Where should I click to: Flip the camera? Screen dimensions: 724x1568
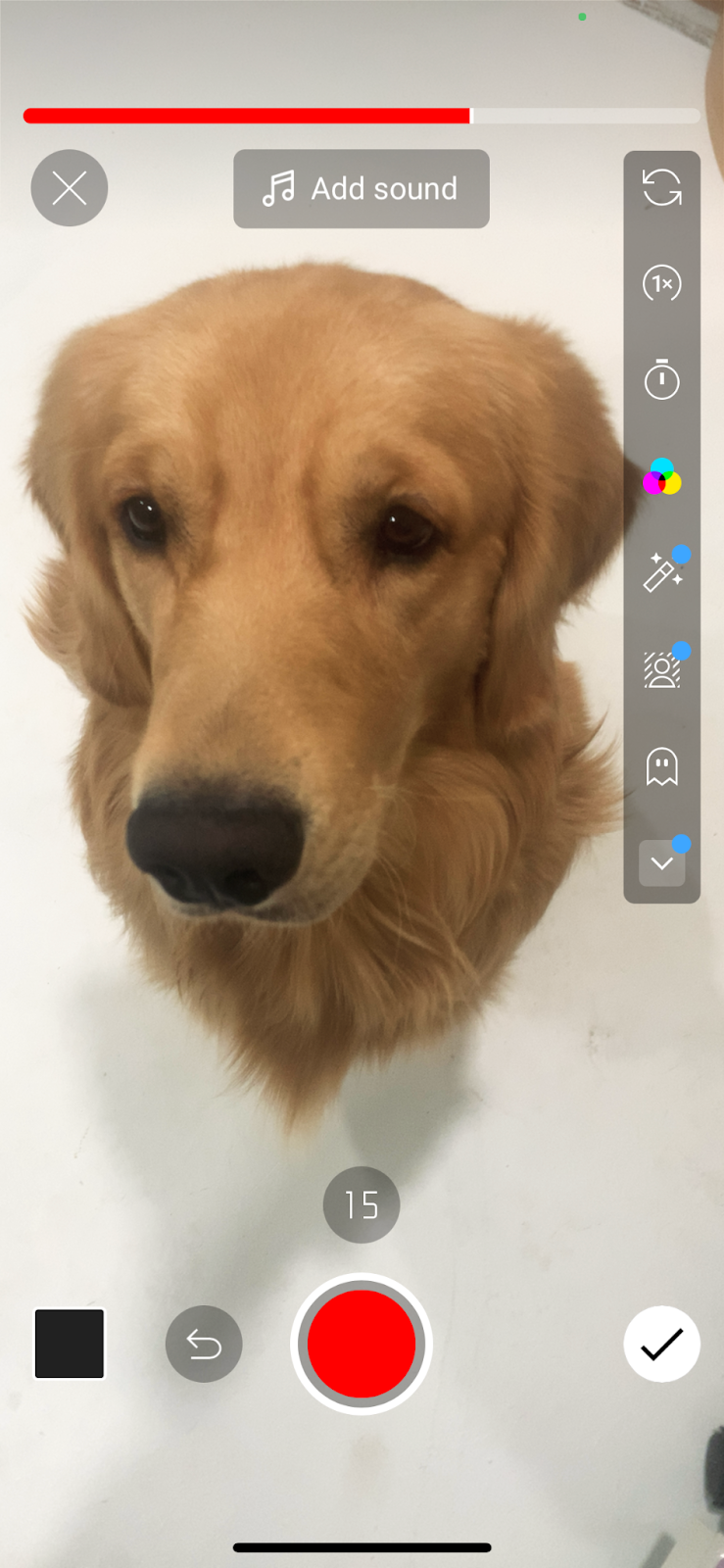661,187
